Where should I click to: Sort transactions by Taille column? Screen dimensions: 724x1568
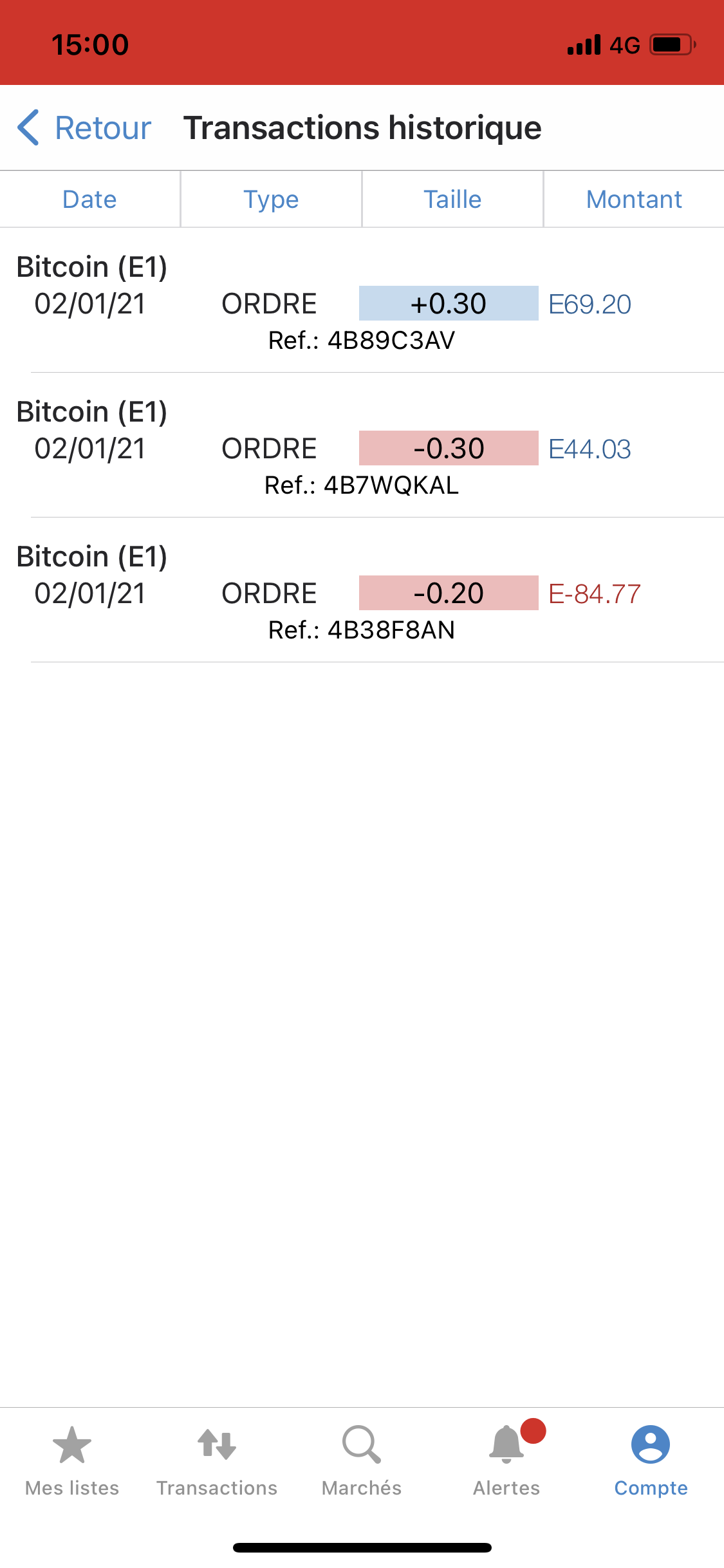click(x=452, y=200)
